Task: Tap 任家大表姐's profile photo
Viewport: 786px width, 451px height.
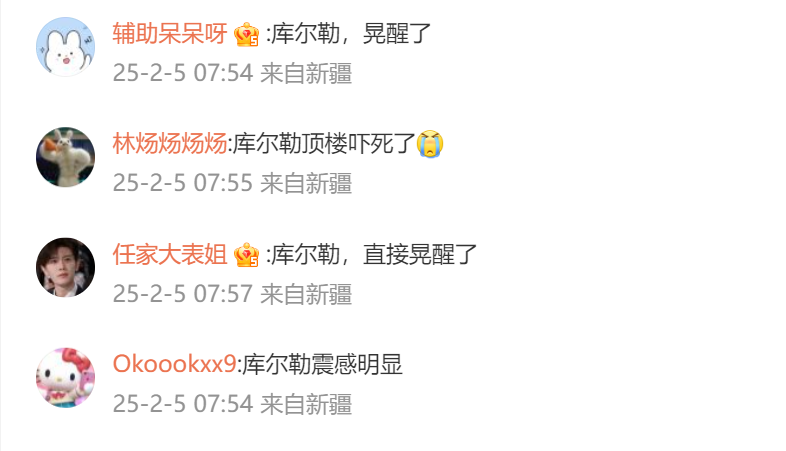Action: point(65,267)
